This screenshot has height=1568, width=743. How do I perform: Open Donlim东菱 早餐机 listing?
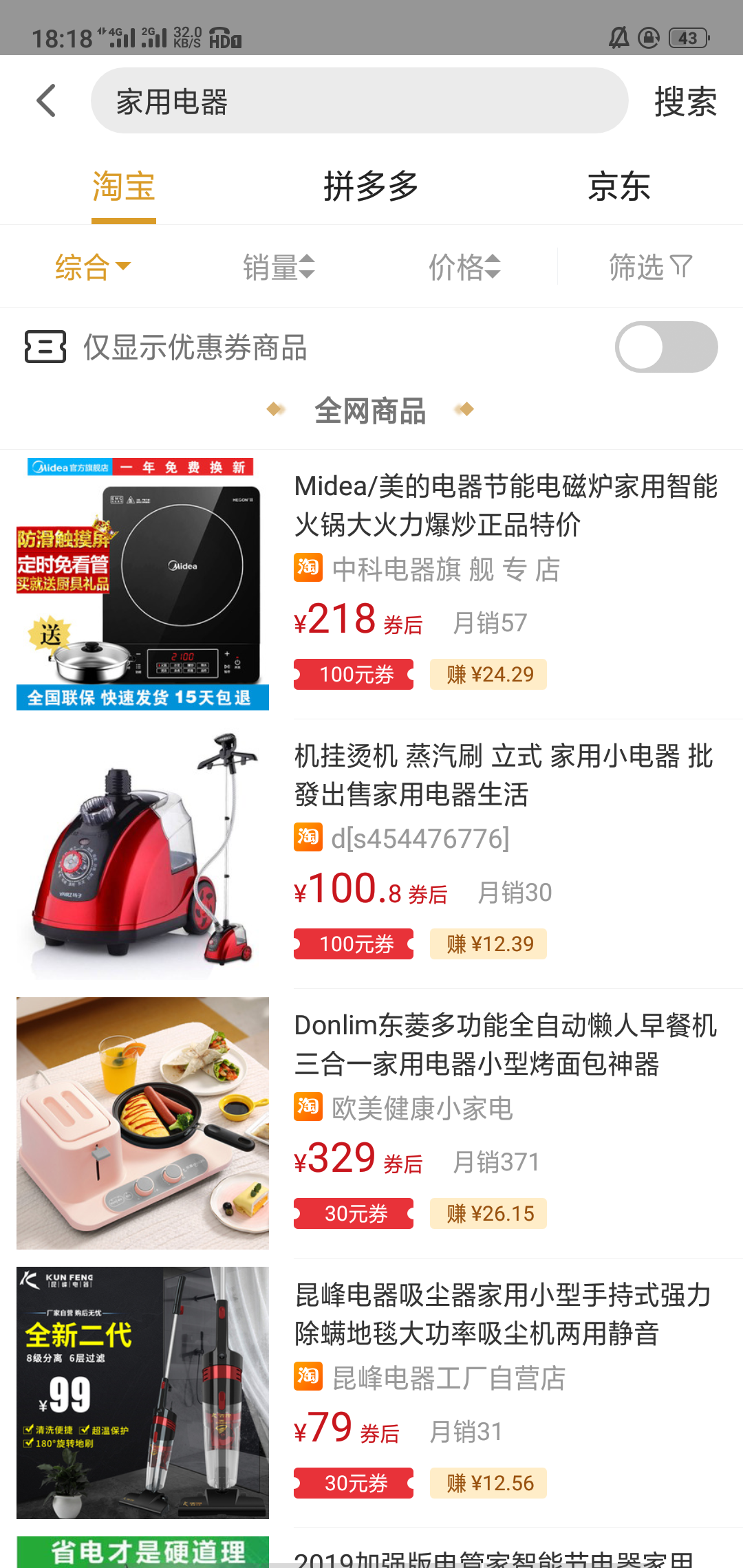506,1045
